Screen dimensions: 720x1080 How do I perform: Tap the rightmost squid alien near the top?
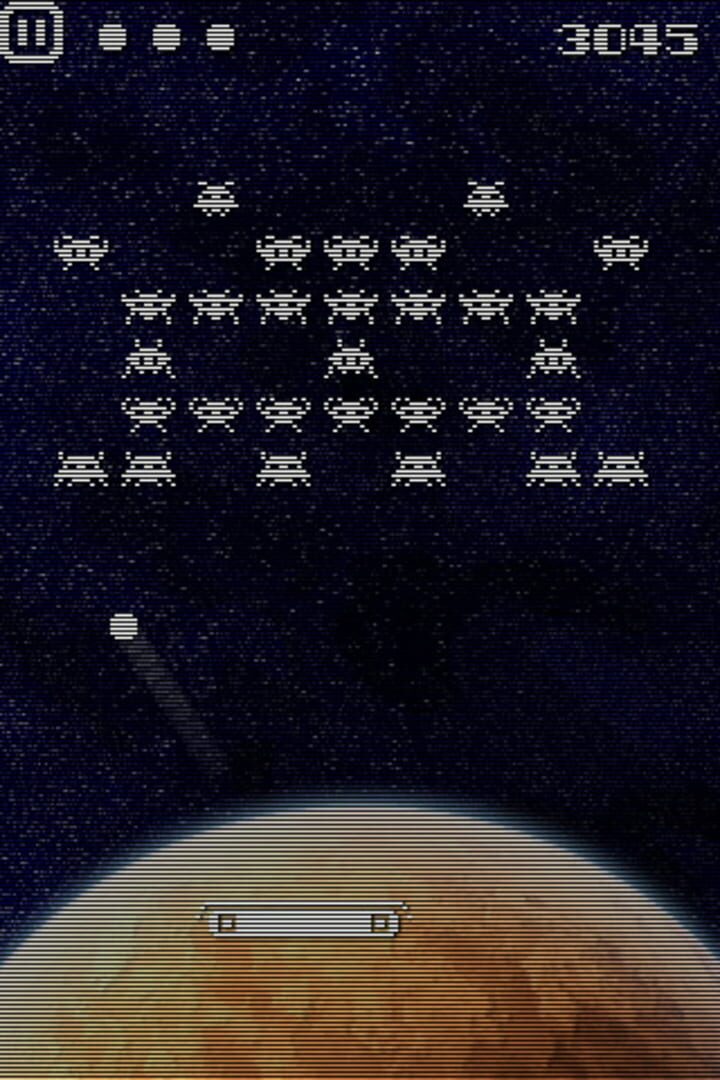[x=485, y=198]
